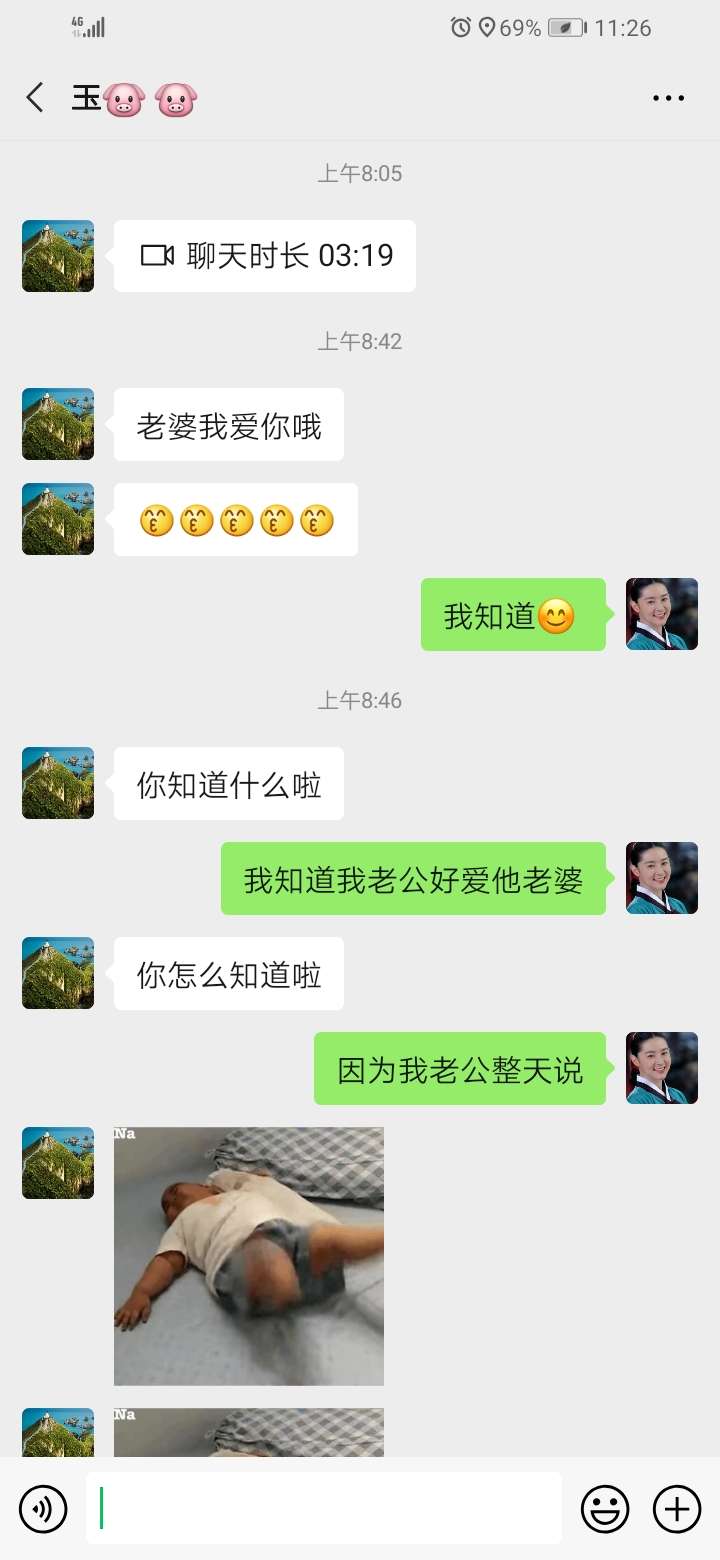Open the '老婆我爱你哦' message bubble
The image size is (720, 1560).
(228, 424)
